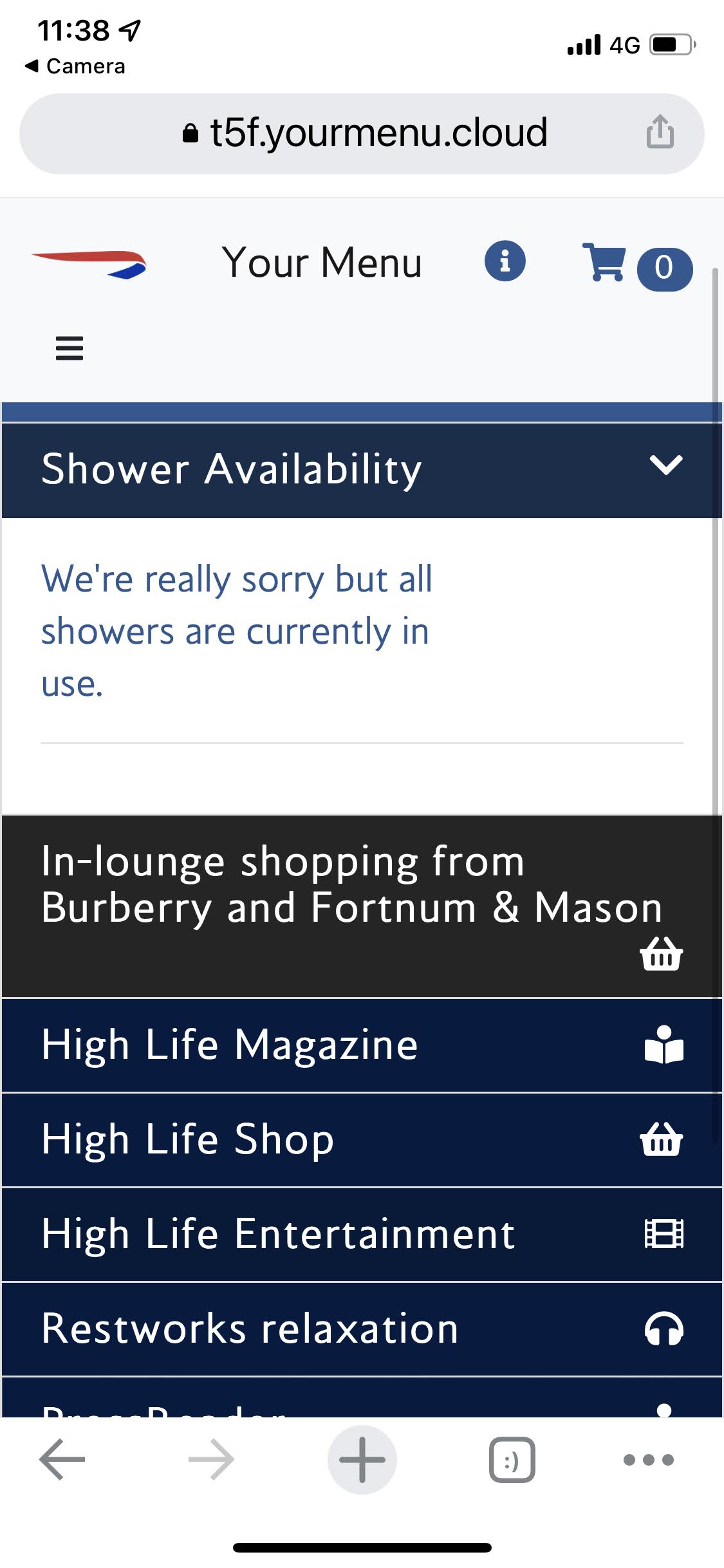This screenshot has width=724, height=1568.
Task: Open the info icon next to Your Menu
Action: click(505, 261)
